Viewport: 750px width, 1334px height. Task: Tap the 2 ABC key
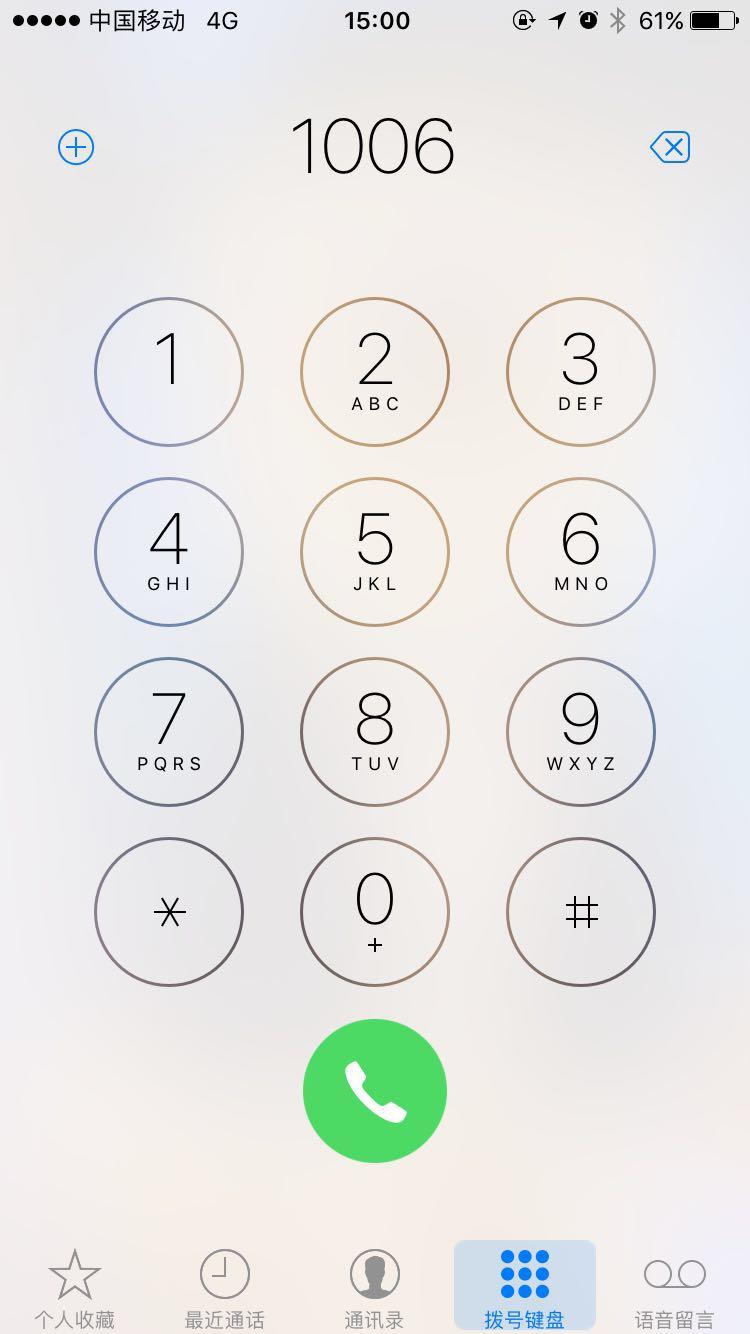click(x=375, y=372)
